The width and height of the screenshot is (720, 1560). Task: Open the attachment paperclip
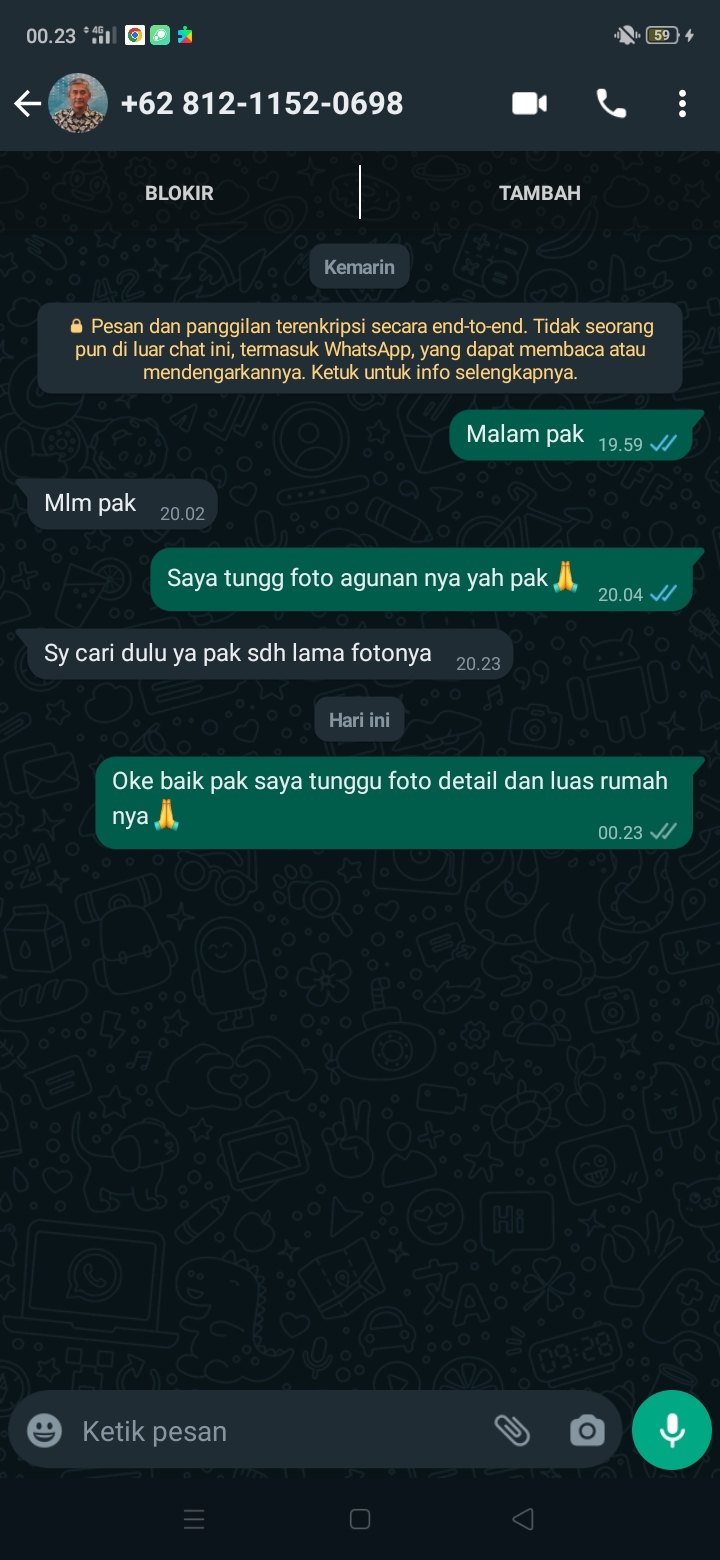tap(512, 1431)
